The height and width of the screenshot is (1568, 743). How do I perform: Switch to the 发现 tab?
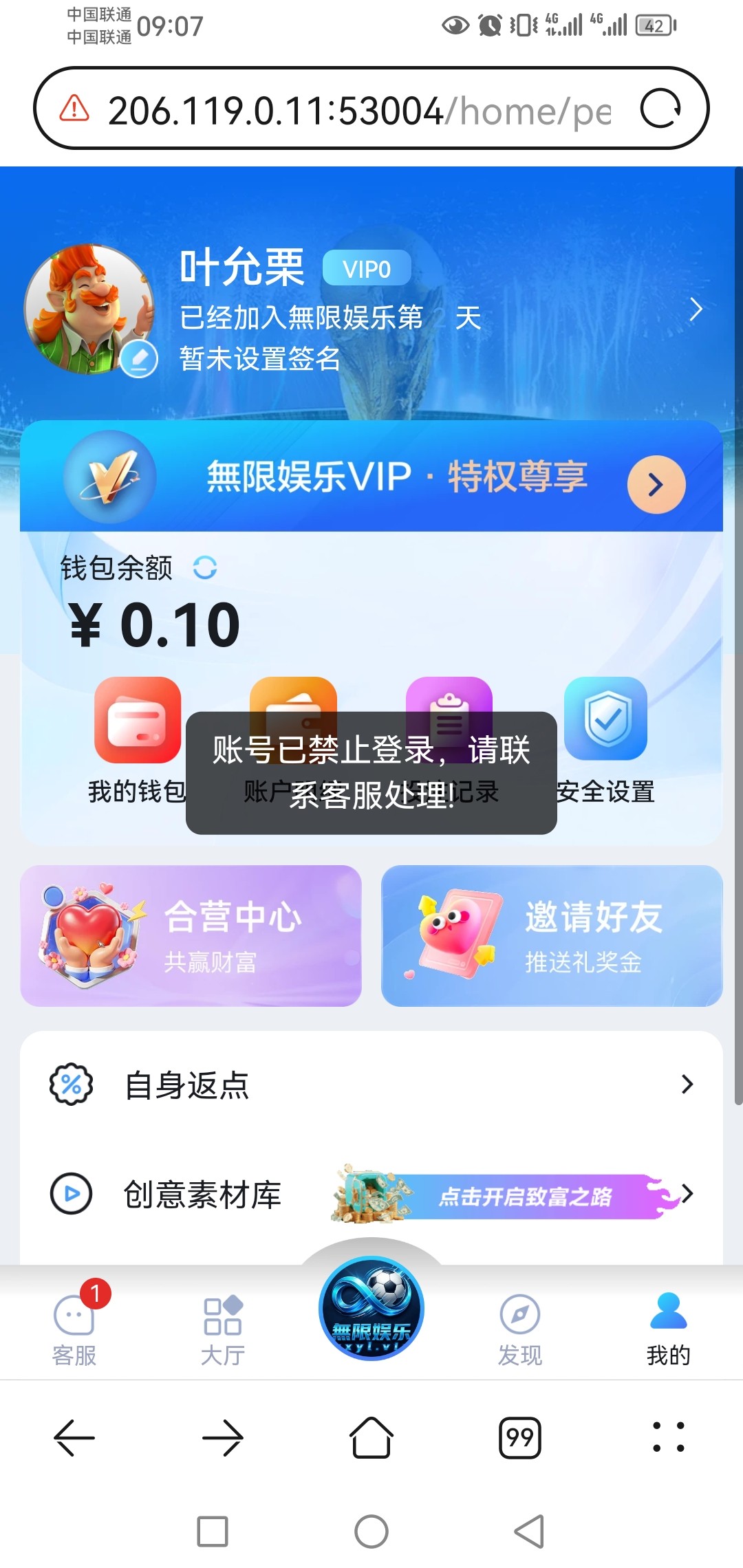coord(520,1327)
